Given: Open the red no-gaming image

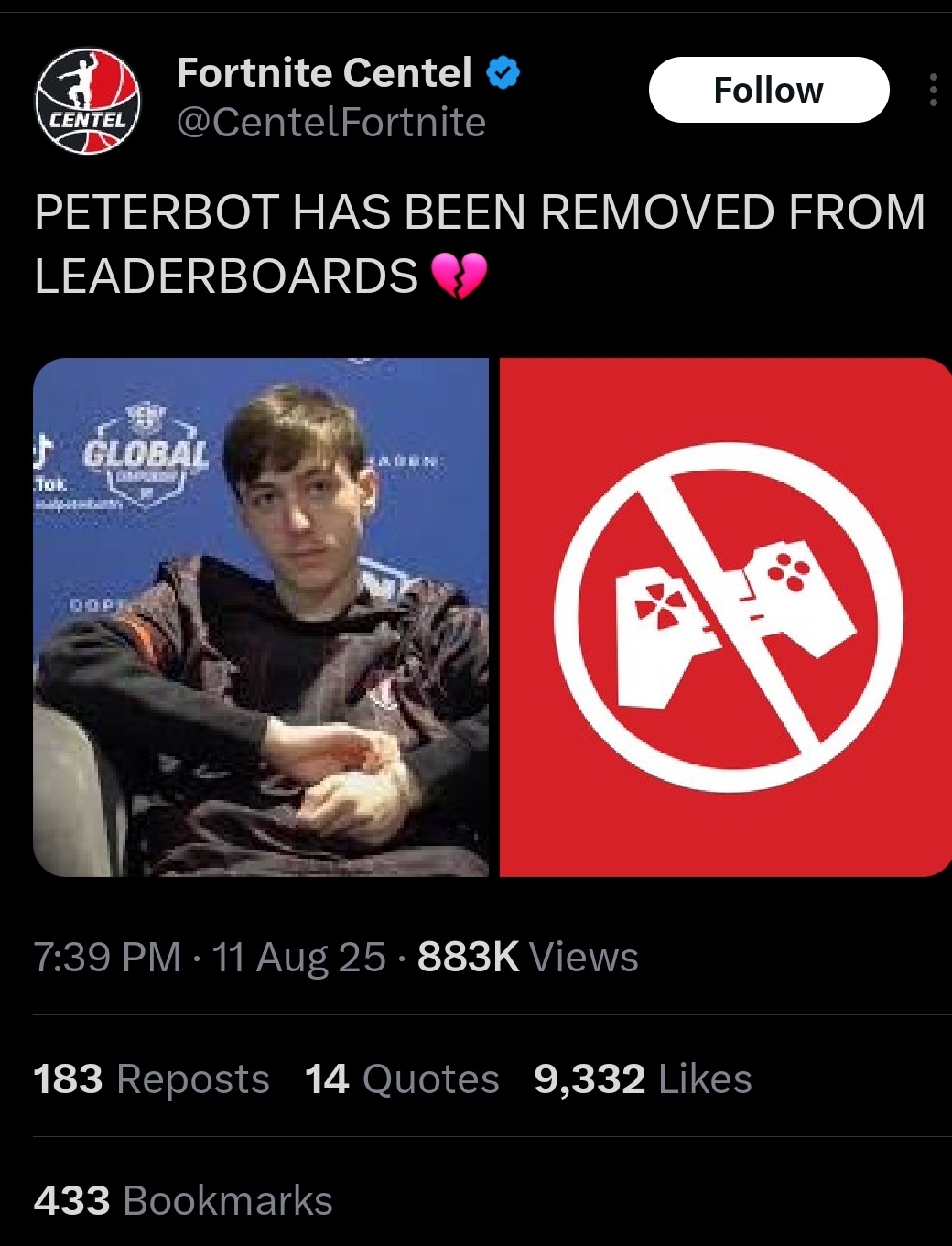Looking at the screenshot, I should [725, 617].
